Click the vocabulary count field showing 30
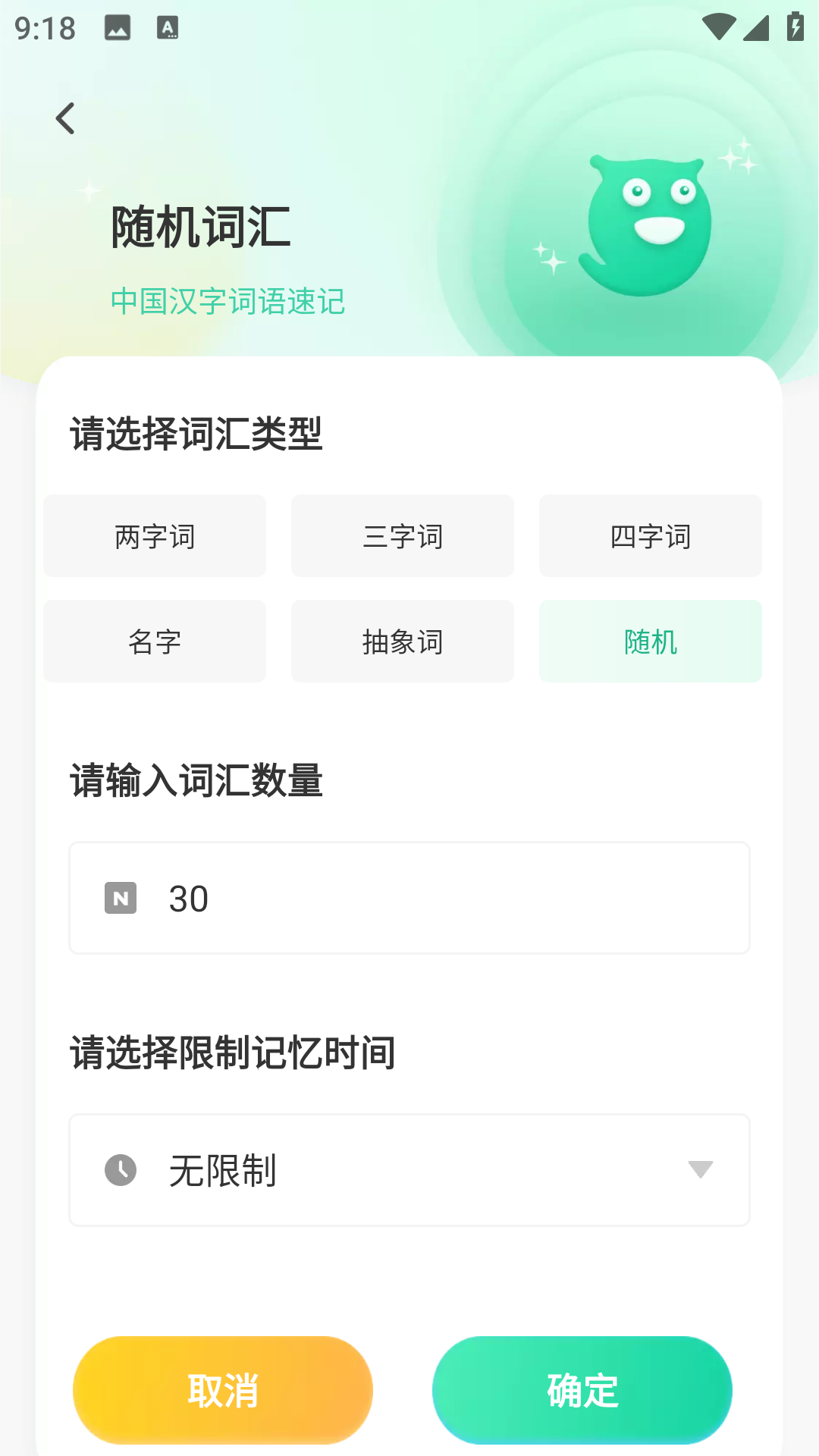Screen dimensions: 819x1456 (409, 897)
